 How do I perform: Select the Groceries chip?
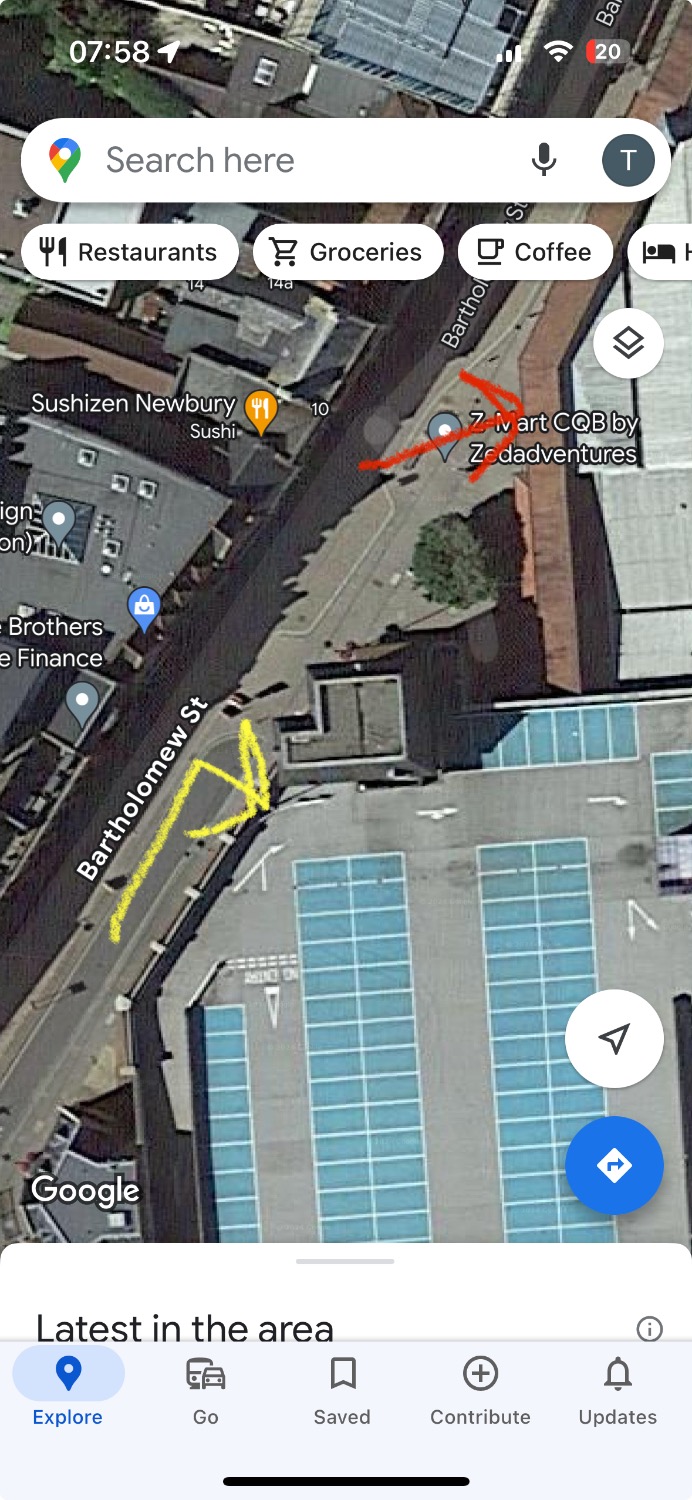pyautogui.click(x=347, y=252)
